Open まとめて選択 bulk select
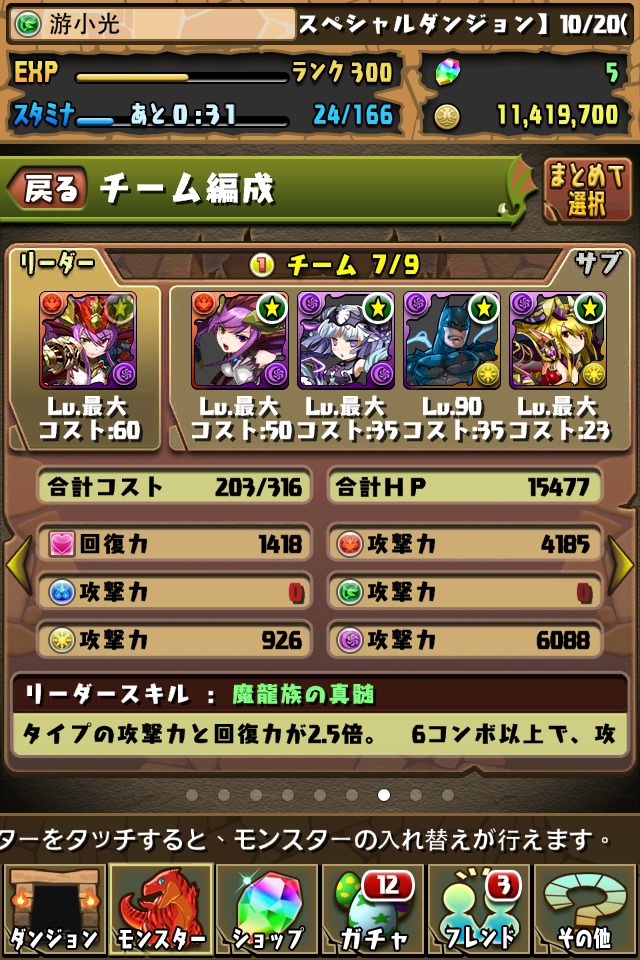The image size is (640, 960). coord(587,189)
